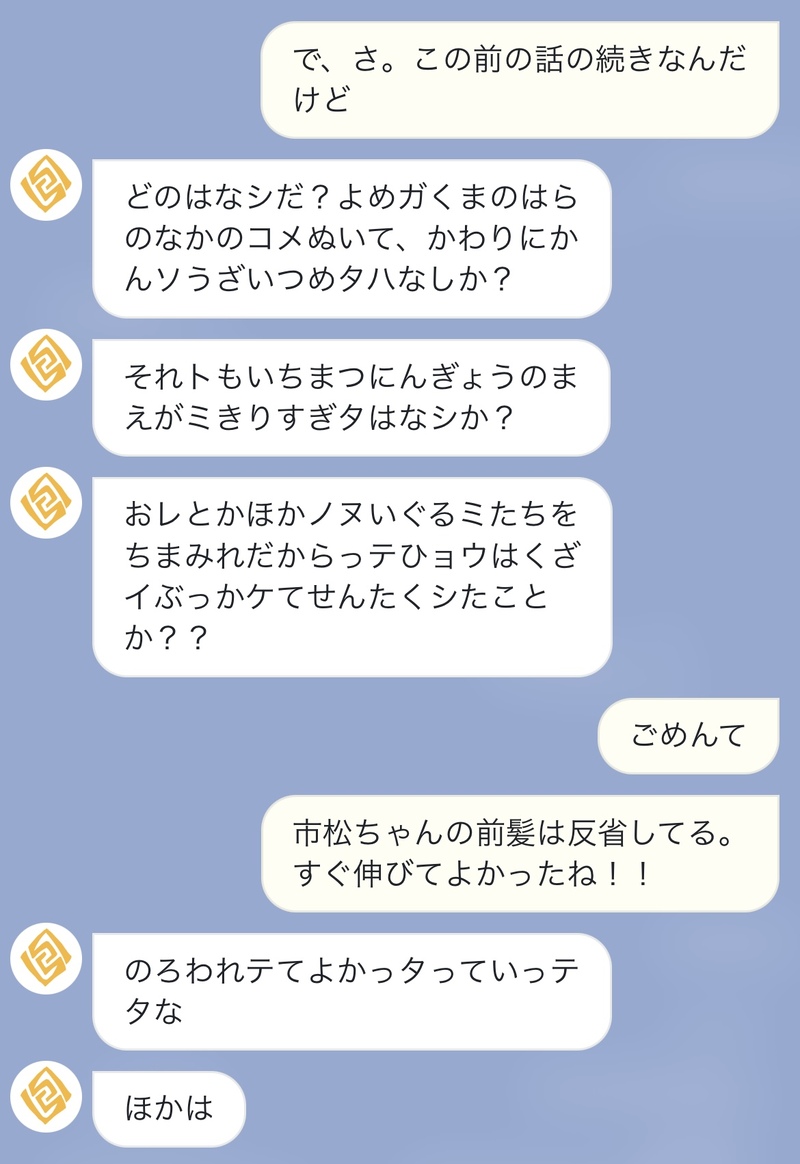800x1164 pixels.
Task: Tap the avatar beside ほかは message
Action: 46,1097
